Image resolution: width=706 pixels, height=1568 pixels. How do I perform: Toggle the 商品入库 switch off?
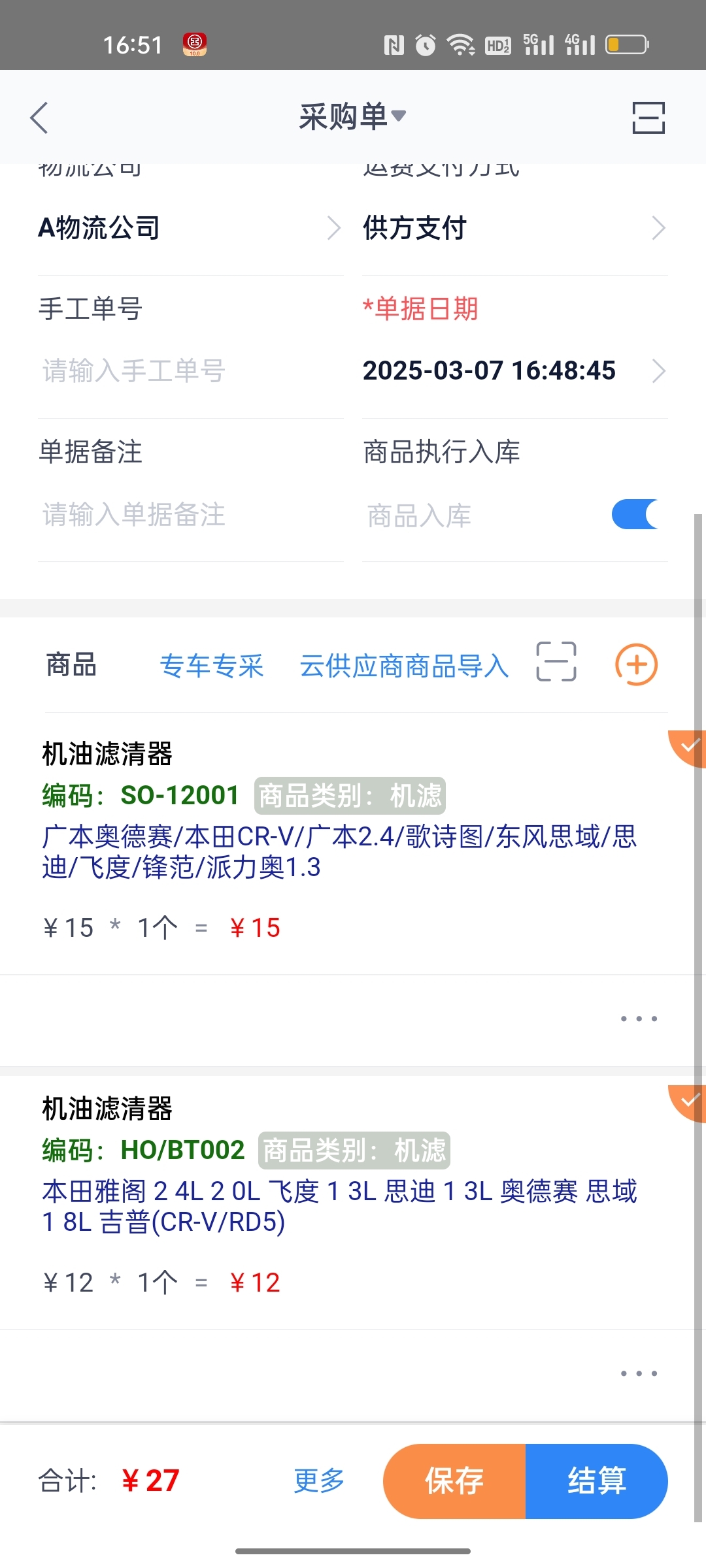pyautogui.click(x=634, y=515)
